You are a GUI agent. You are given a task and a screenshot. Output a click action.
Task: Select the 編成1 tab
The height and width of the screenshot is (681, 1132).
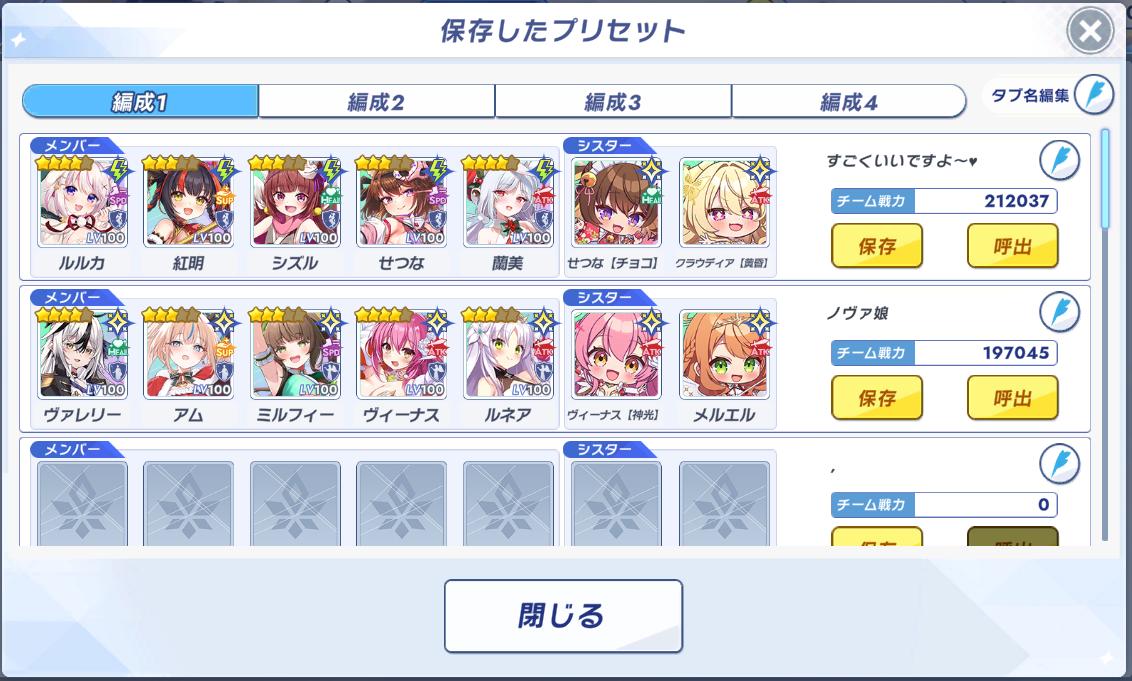[x=140, y=102]
